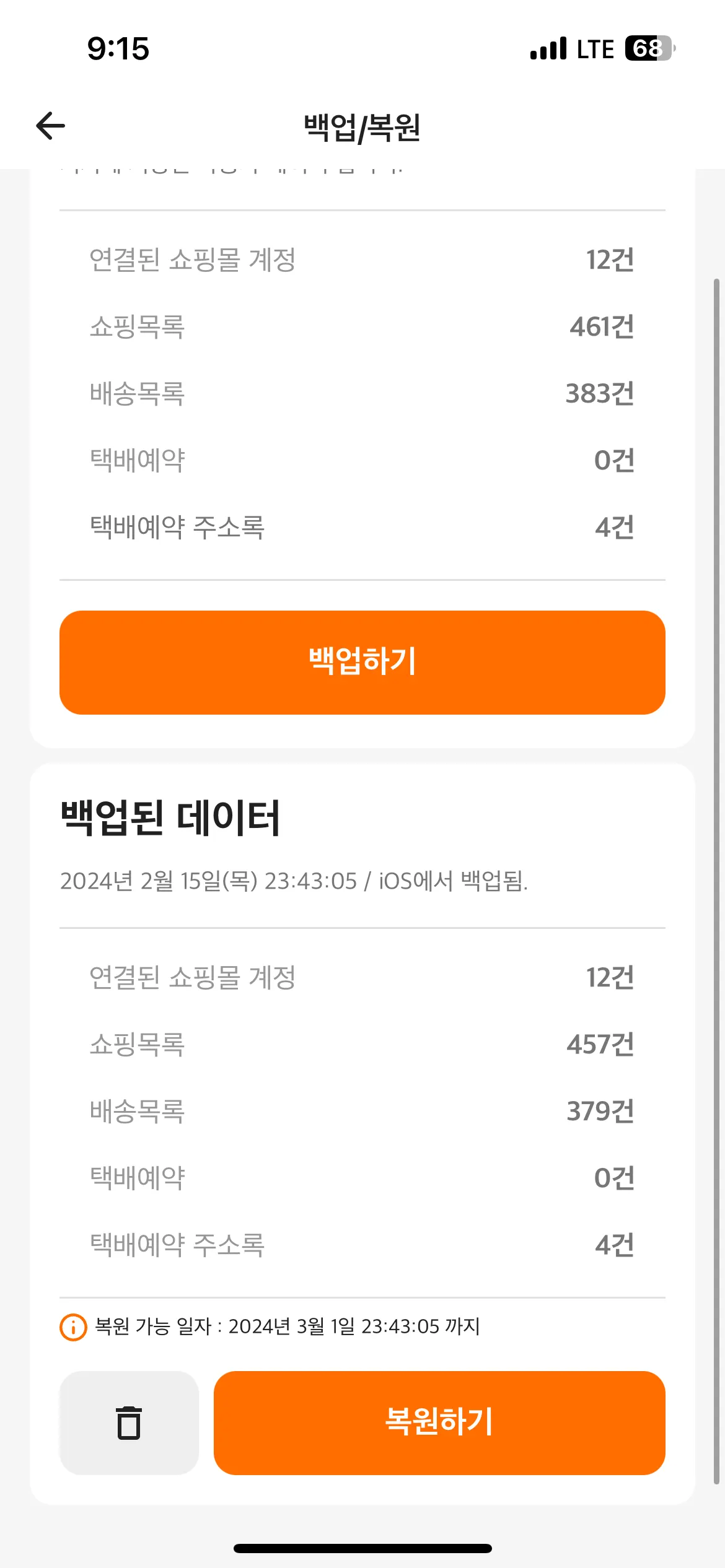The width and height of the screenshot is (725, 1568).
Task: Tap the 복원하기 button
Action: 439,1422
